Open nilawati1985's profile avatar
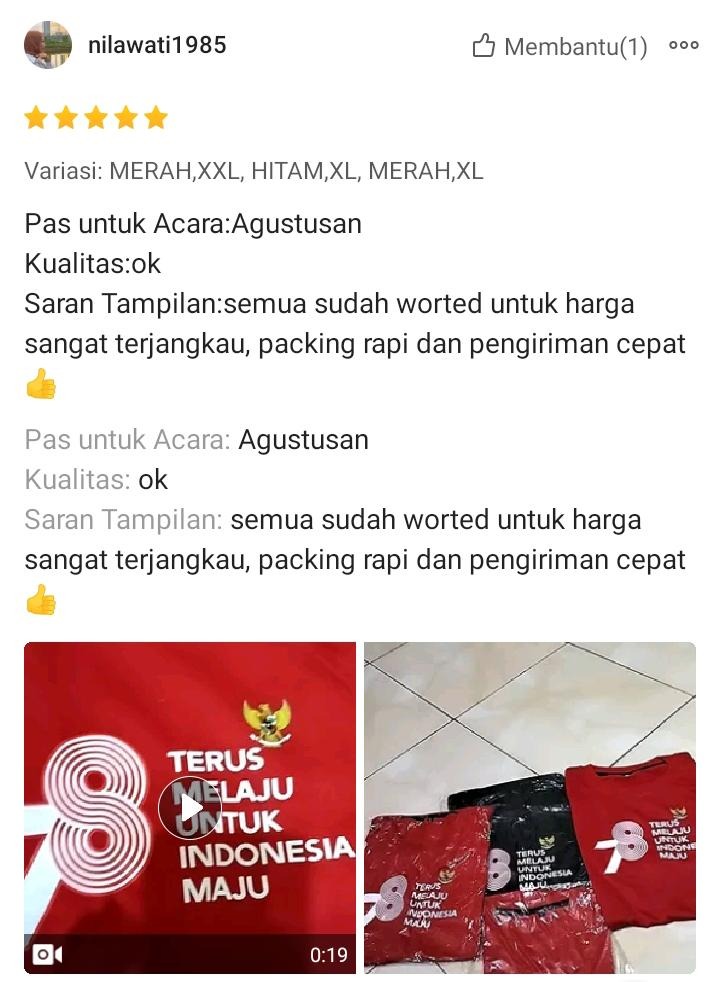 click(x=47, y=45)
